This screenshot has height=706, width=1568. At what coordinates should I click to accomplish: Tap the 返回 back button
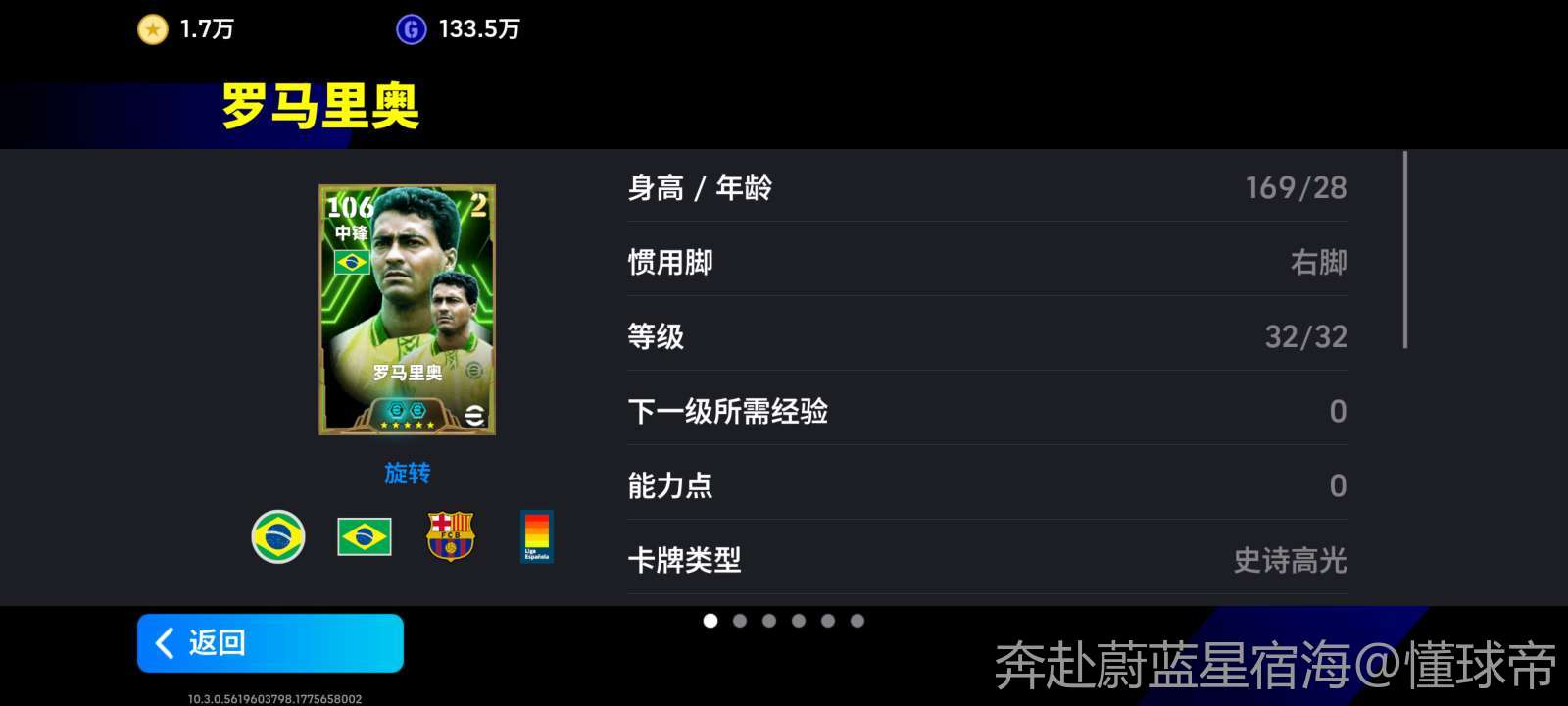(x=269, y=643)
